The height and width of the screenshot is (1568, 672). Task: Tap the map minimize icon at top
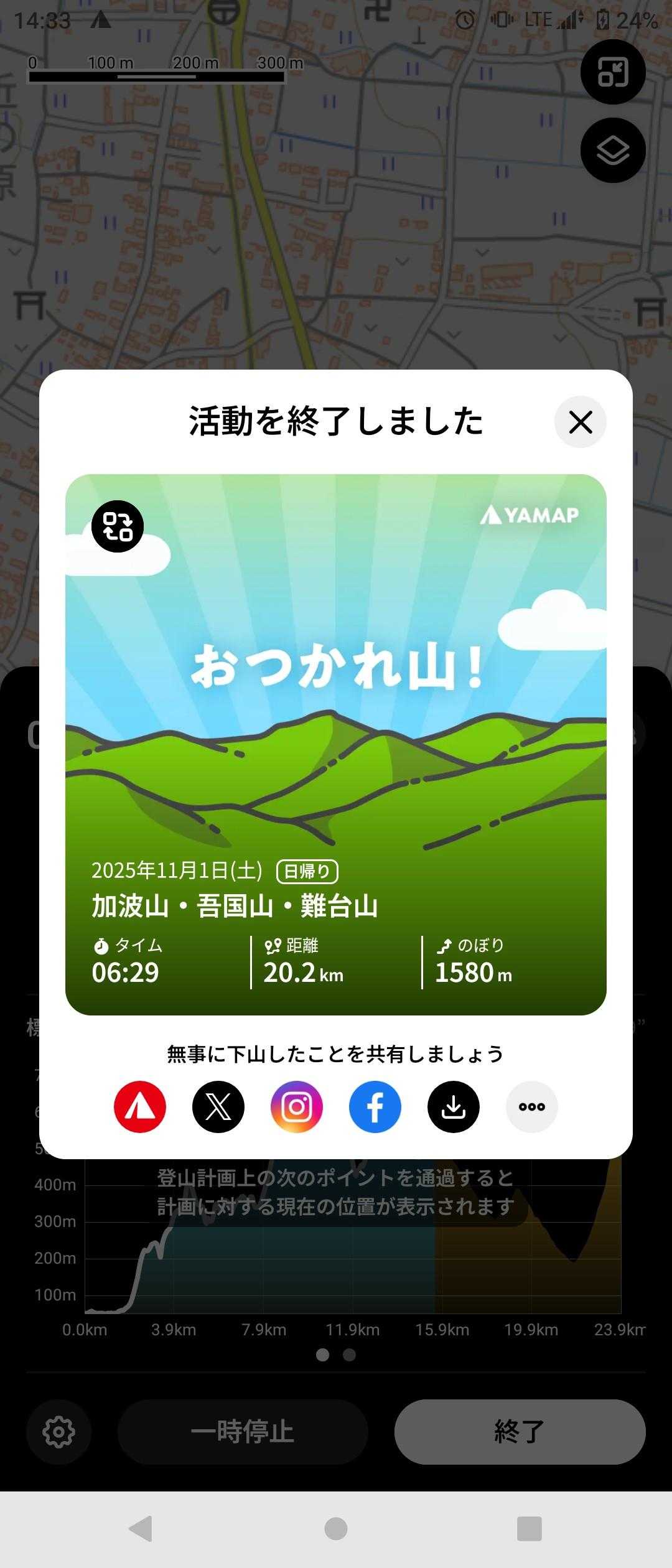(613, 72)
